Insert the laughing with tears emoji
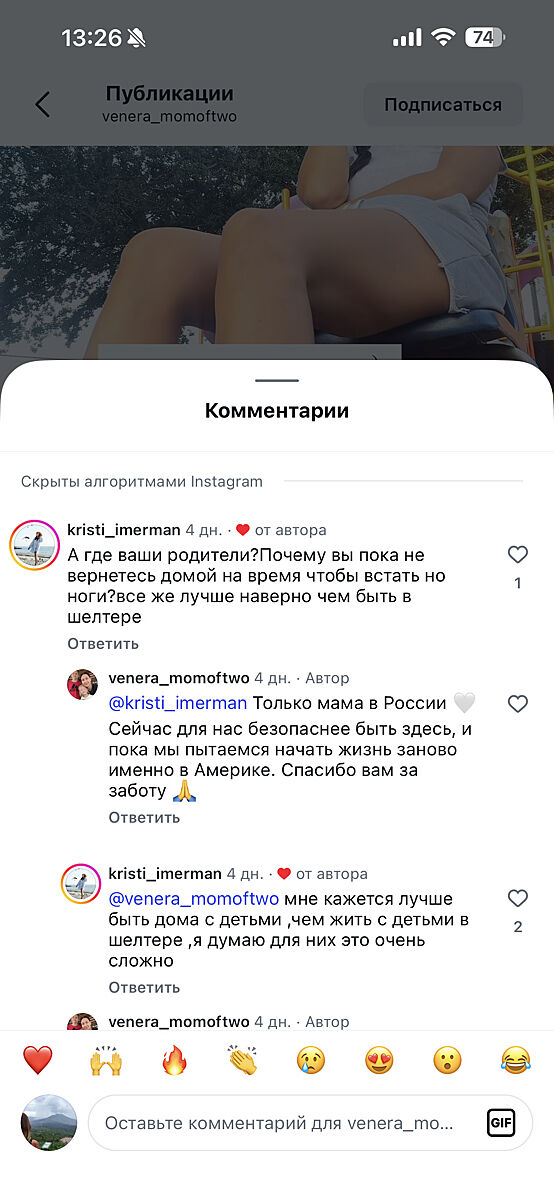The image size is (554, 1200). [516, 1060]
